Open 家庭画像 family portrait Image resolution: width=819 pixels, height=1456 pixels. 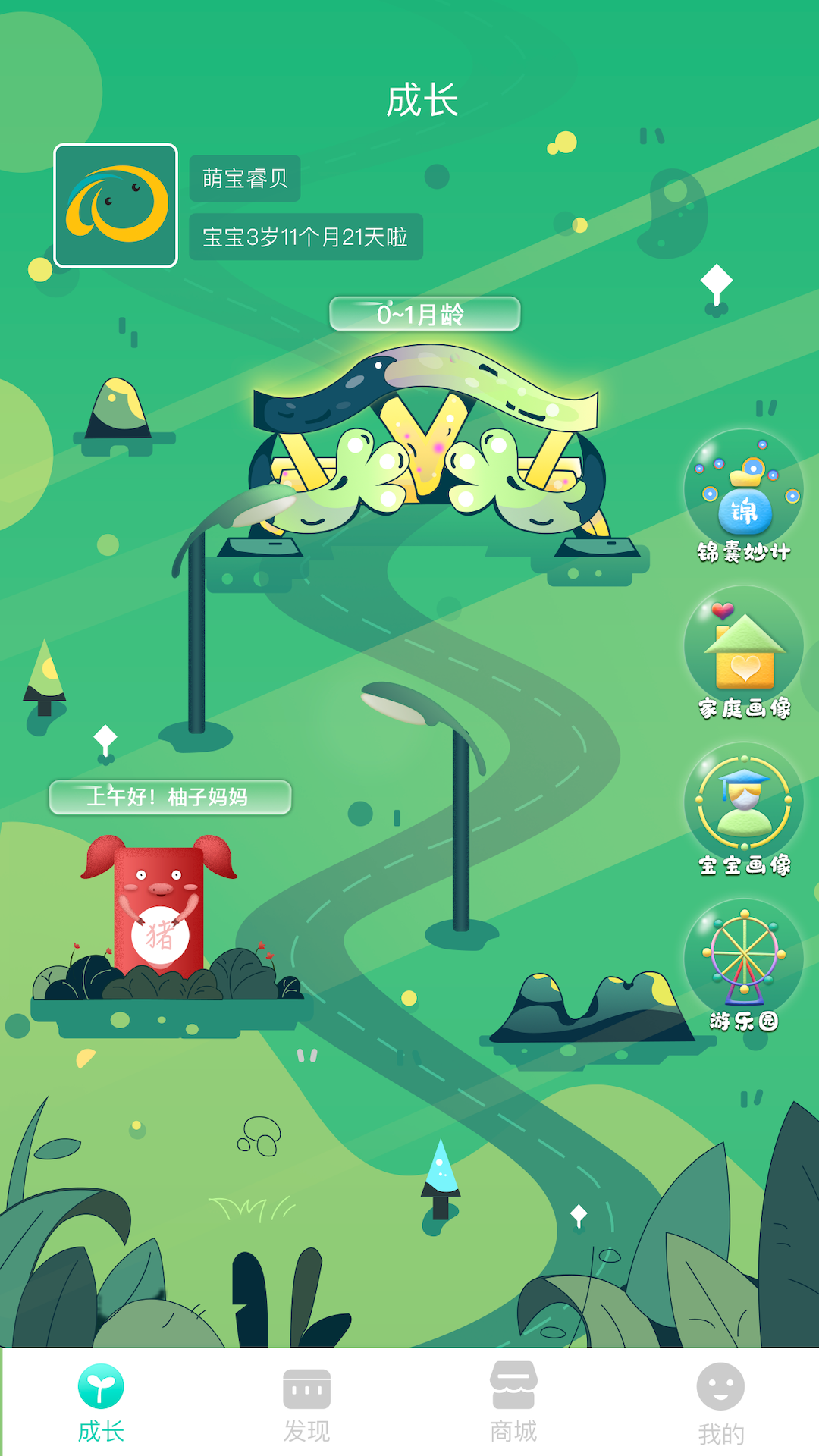coord(744,654)
